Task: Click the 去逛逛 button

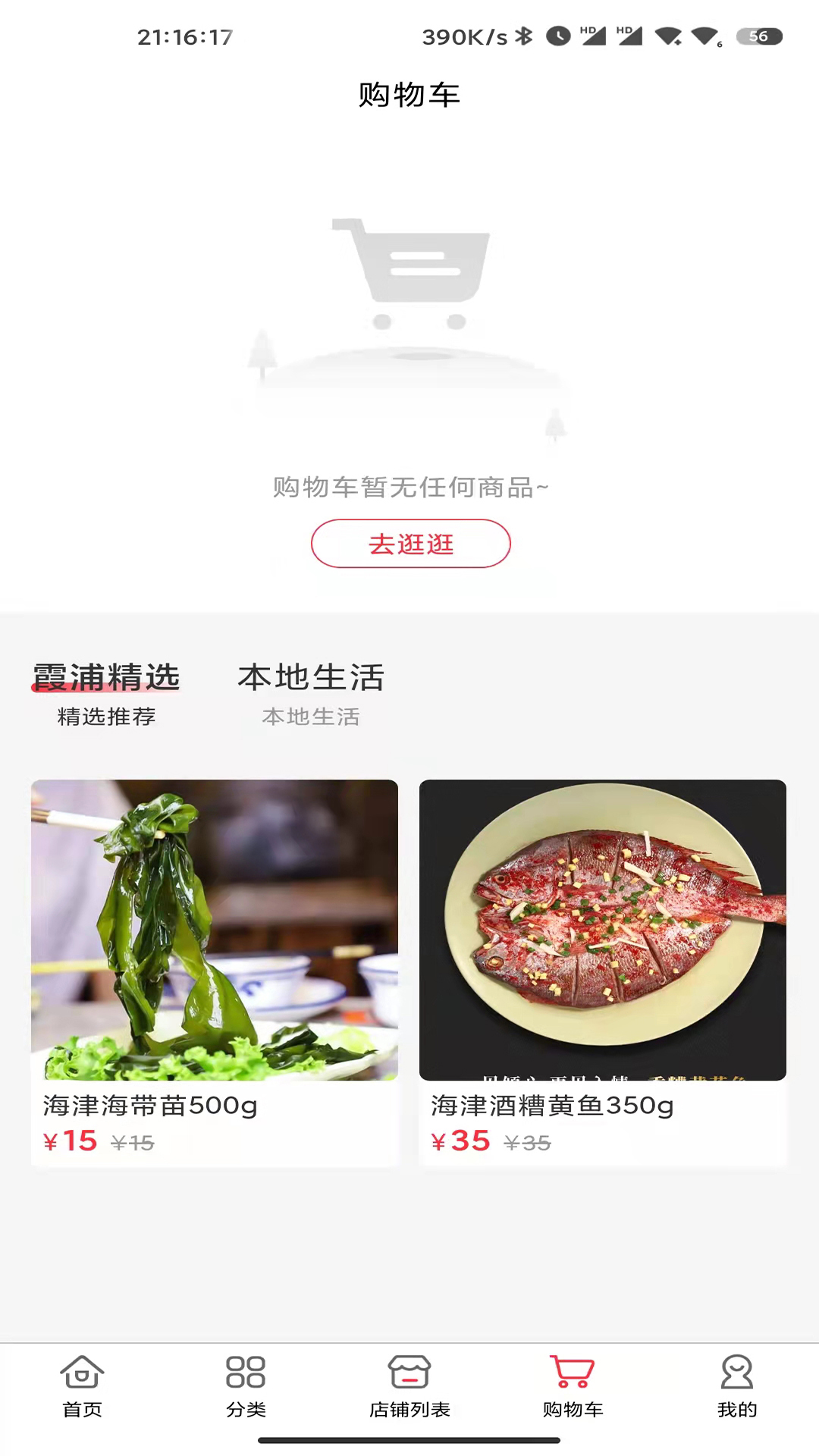Action: 410,543
